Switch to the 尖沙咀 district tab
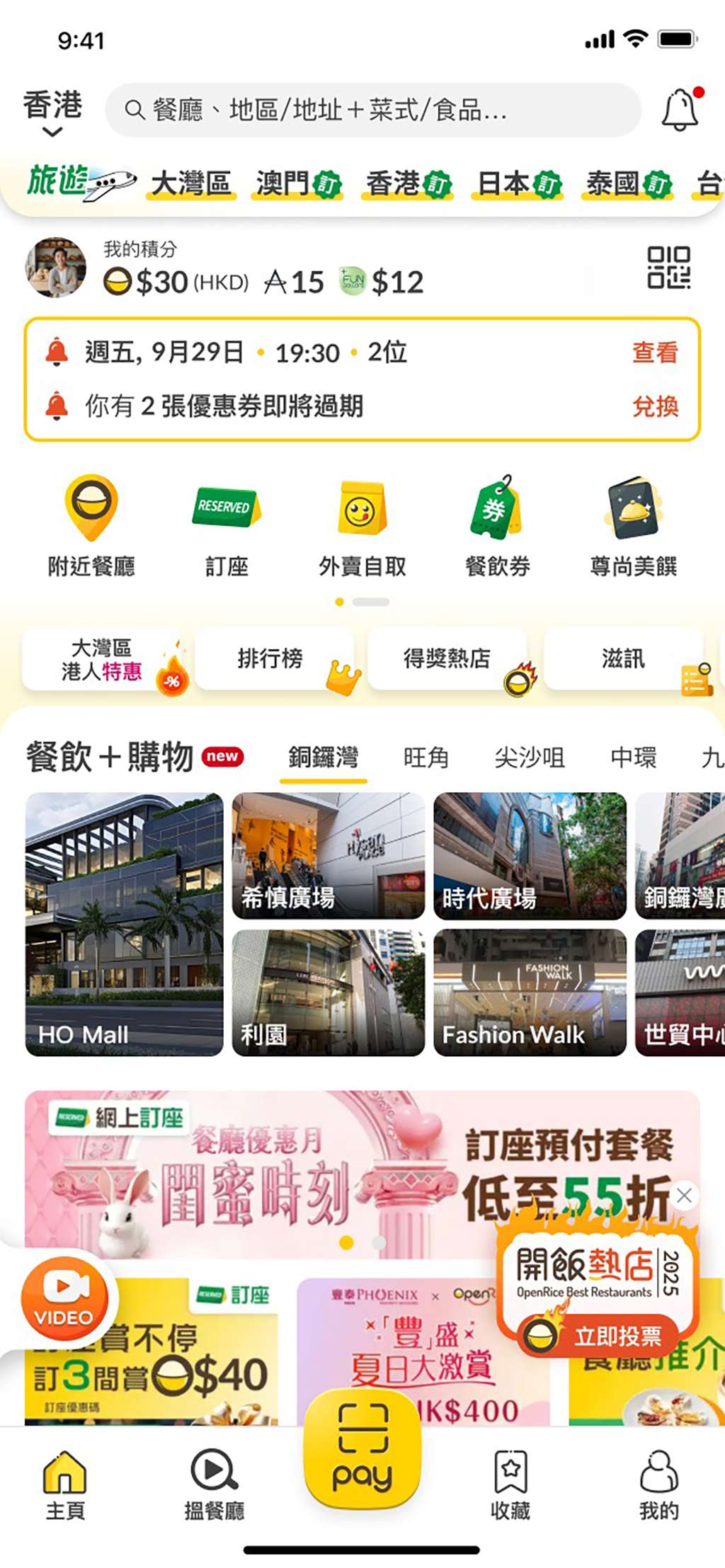 coord(530,757)
